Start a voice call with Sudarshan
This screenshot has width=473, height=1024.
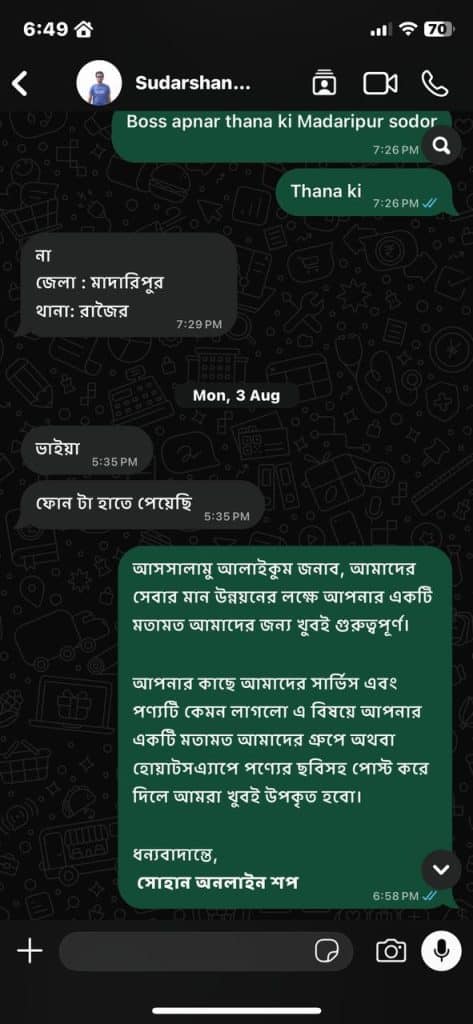(x=434, y=84)
